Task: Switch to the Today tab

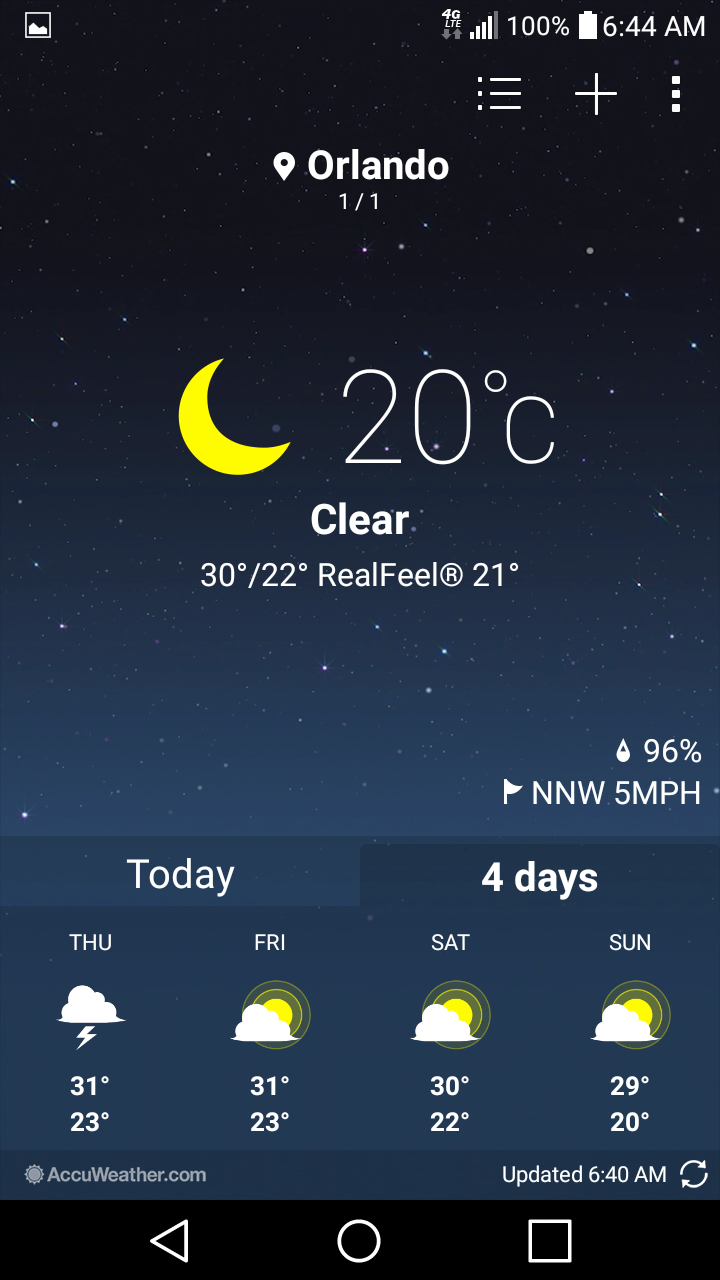Action: [180, 875]
